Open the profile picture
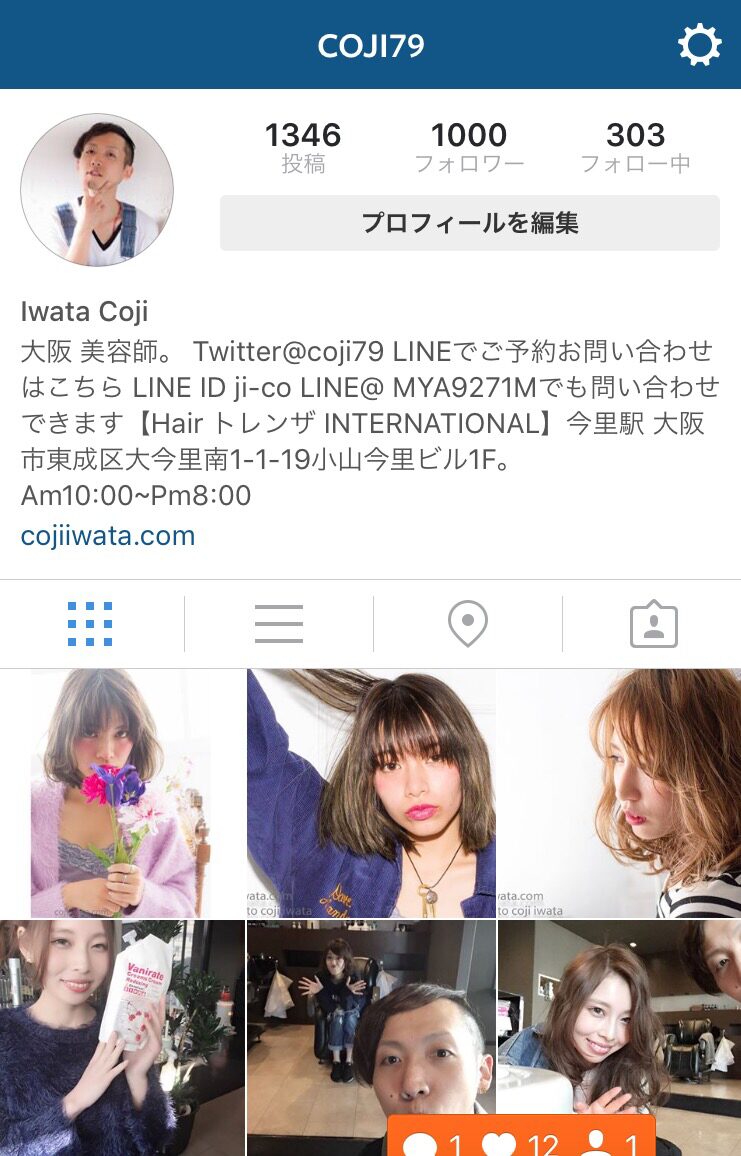741x1156 pixels. [x=97, y=190]
